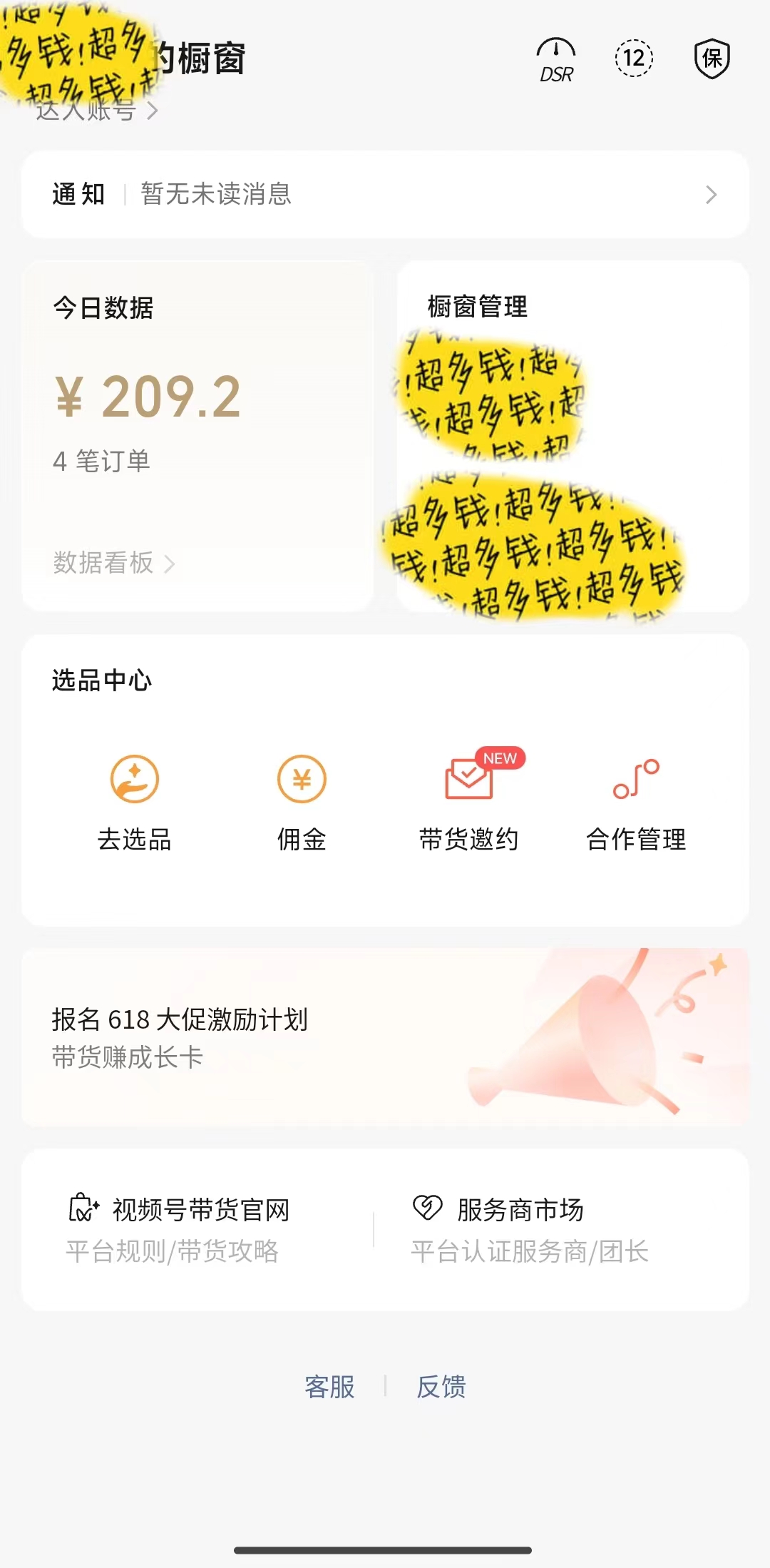Open the 通知 notification row

point(385,194)
